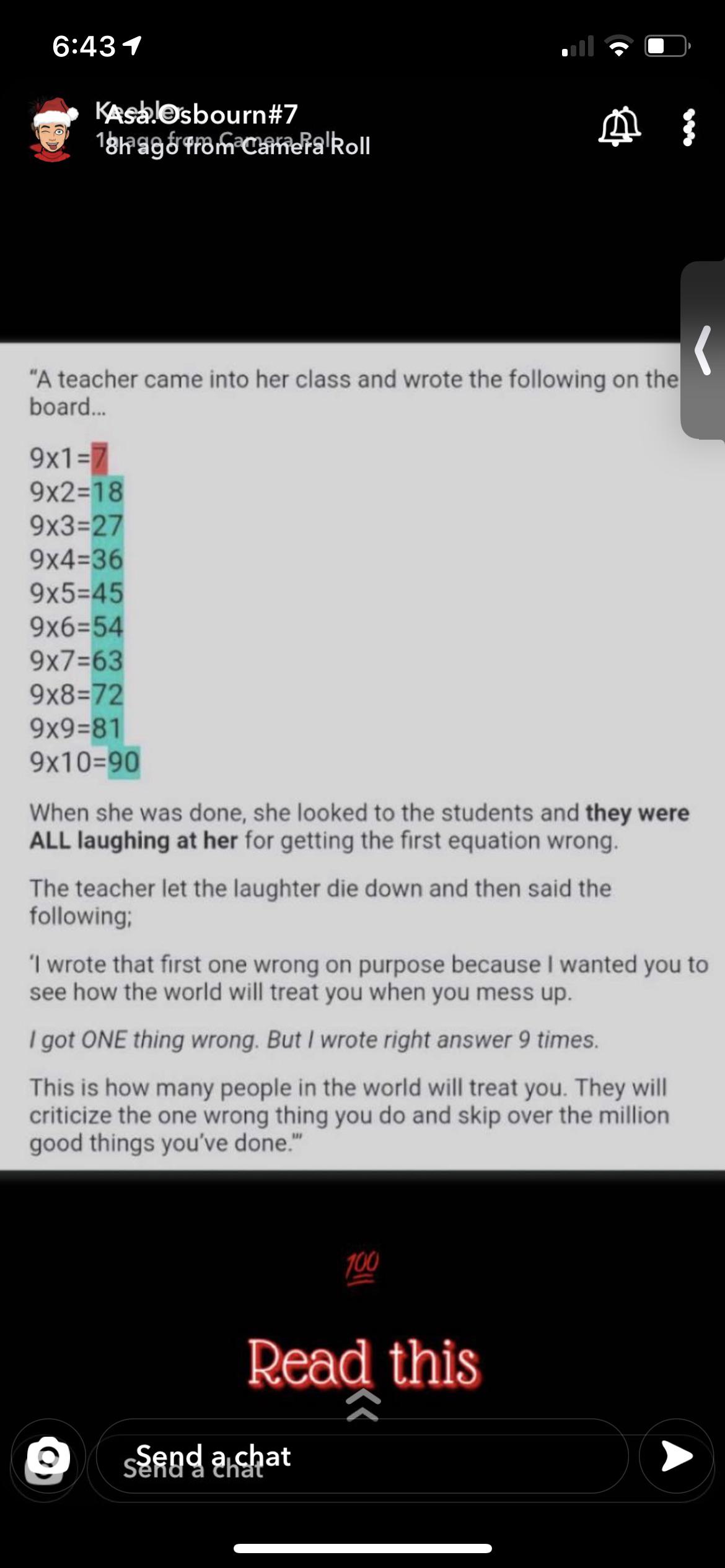725x1568 pixels.
Task: Share this story with the arrow button
Action: tap(676, 1456)
